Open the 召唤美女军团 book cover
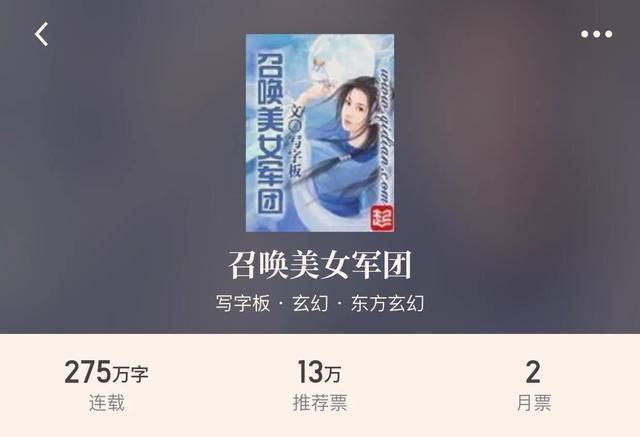Screen dimensions: 640x437 pyautogui.click(x=320, y=133)
